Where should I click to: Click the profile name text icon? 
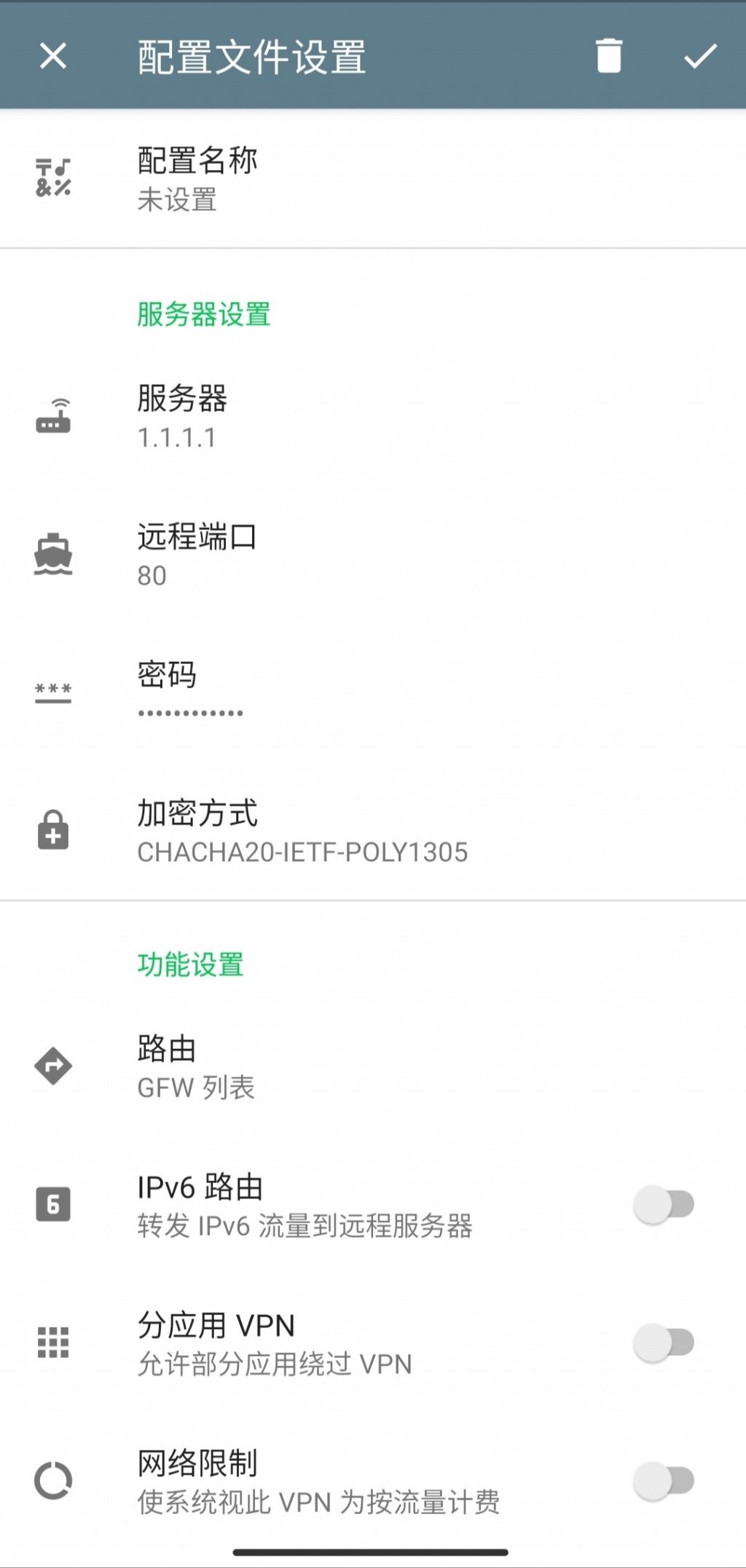click(x=52, y=177)
